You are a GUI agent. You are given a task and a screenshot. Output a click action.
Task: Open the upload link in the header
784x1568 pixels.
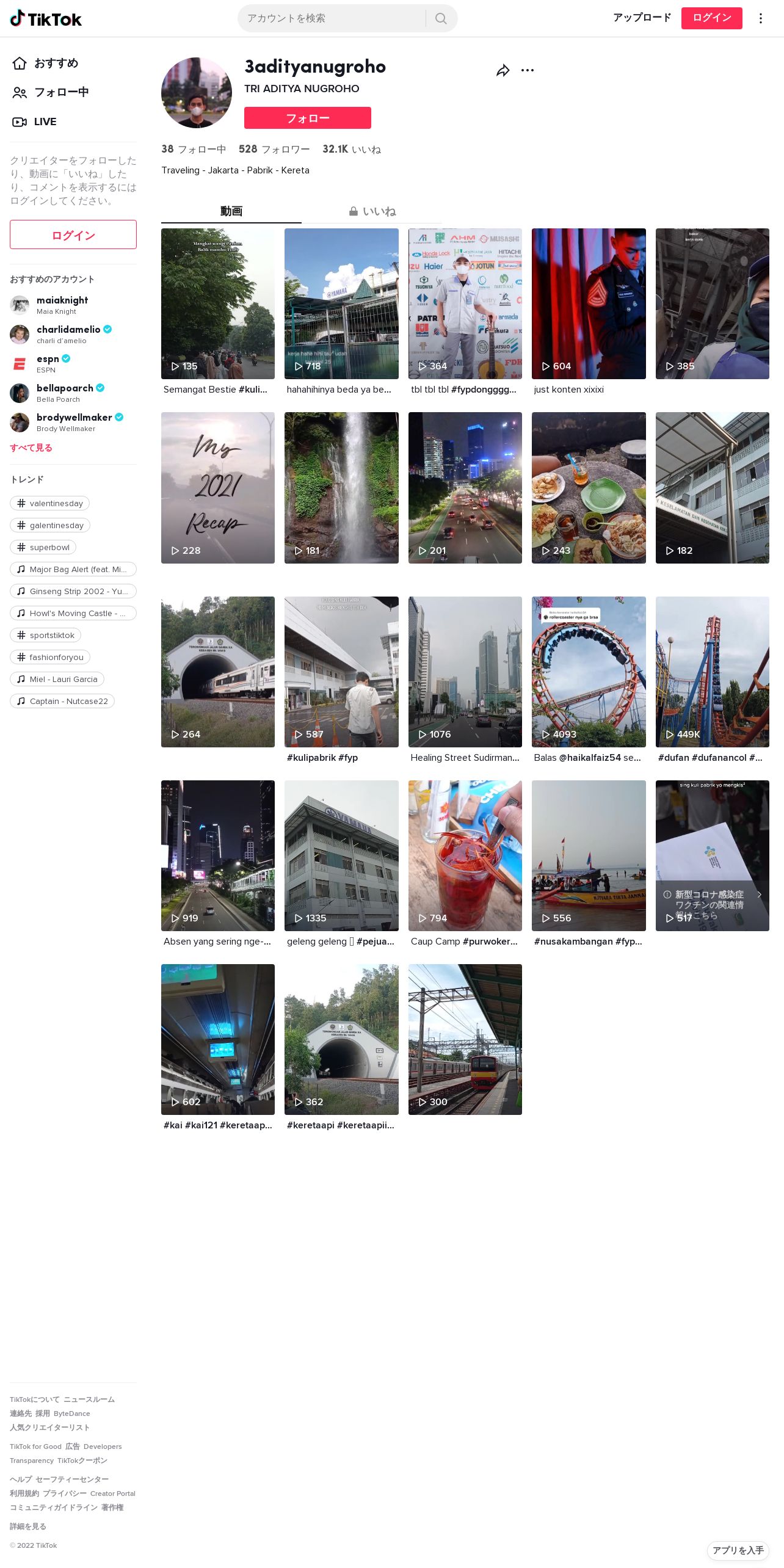tap(642, 18)
